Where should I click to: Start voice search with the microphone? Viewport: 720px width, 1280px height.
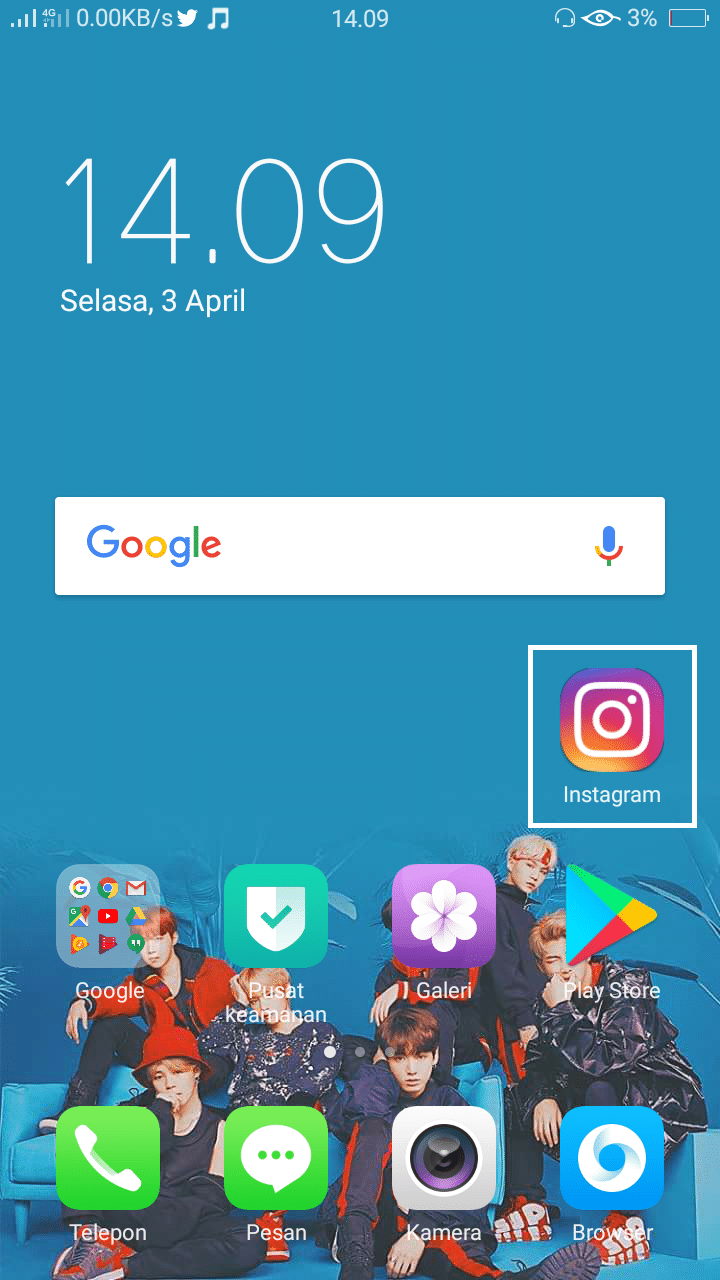tap(608, 546)
